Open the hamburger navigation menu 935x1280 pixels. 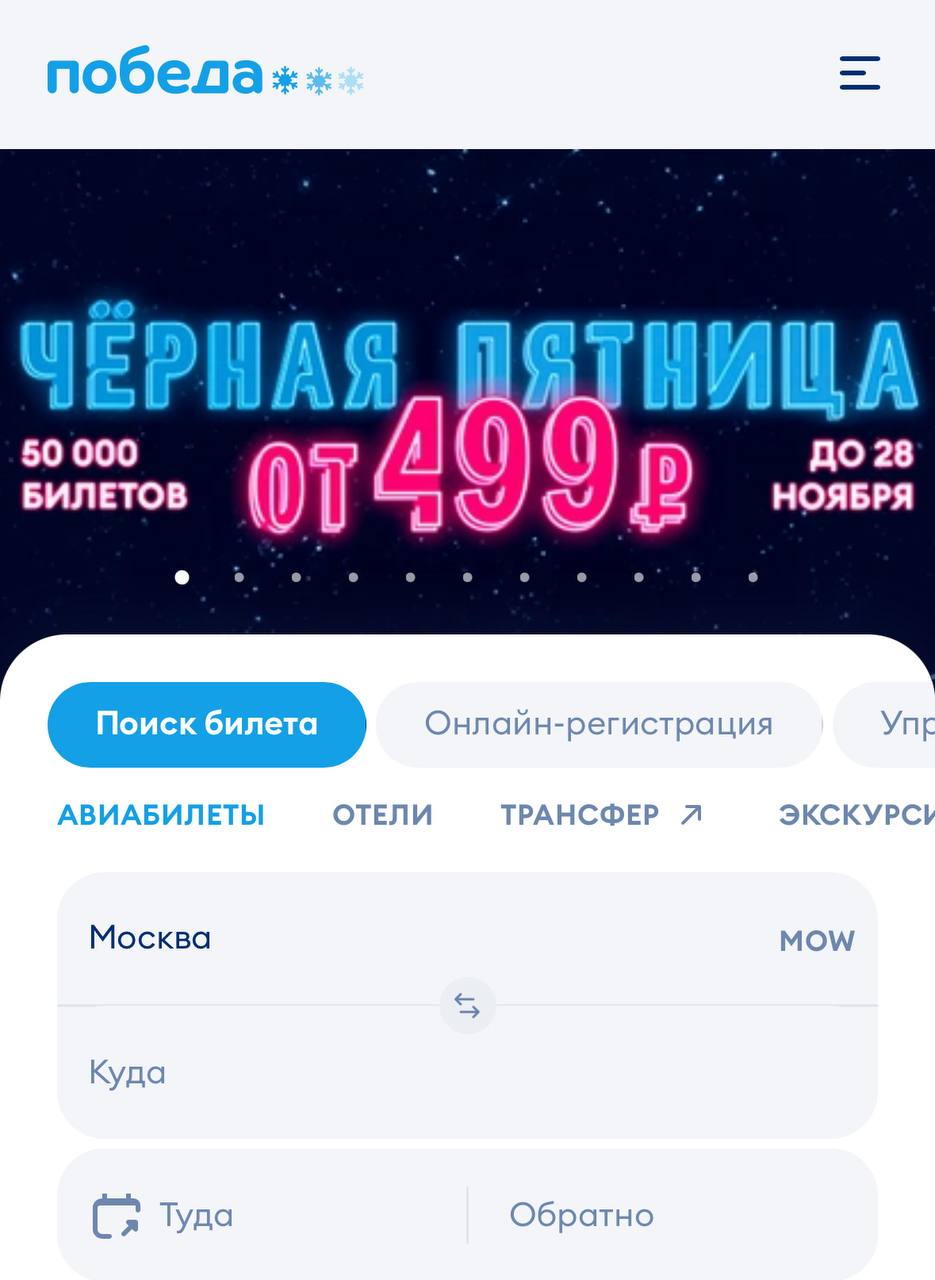[x=858, y=75]
